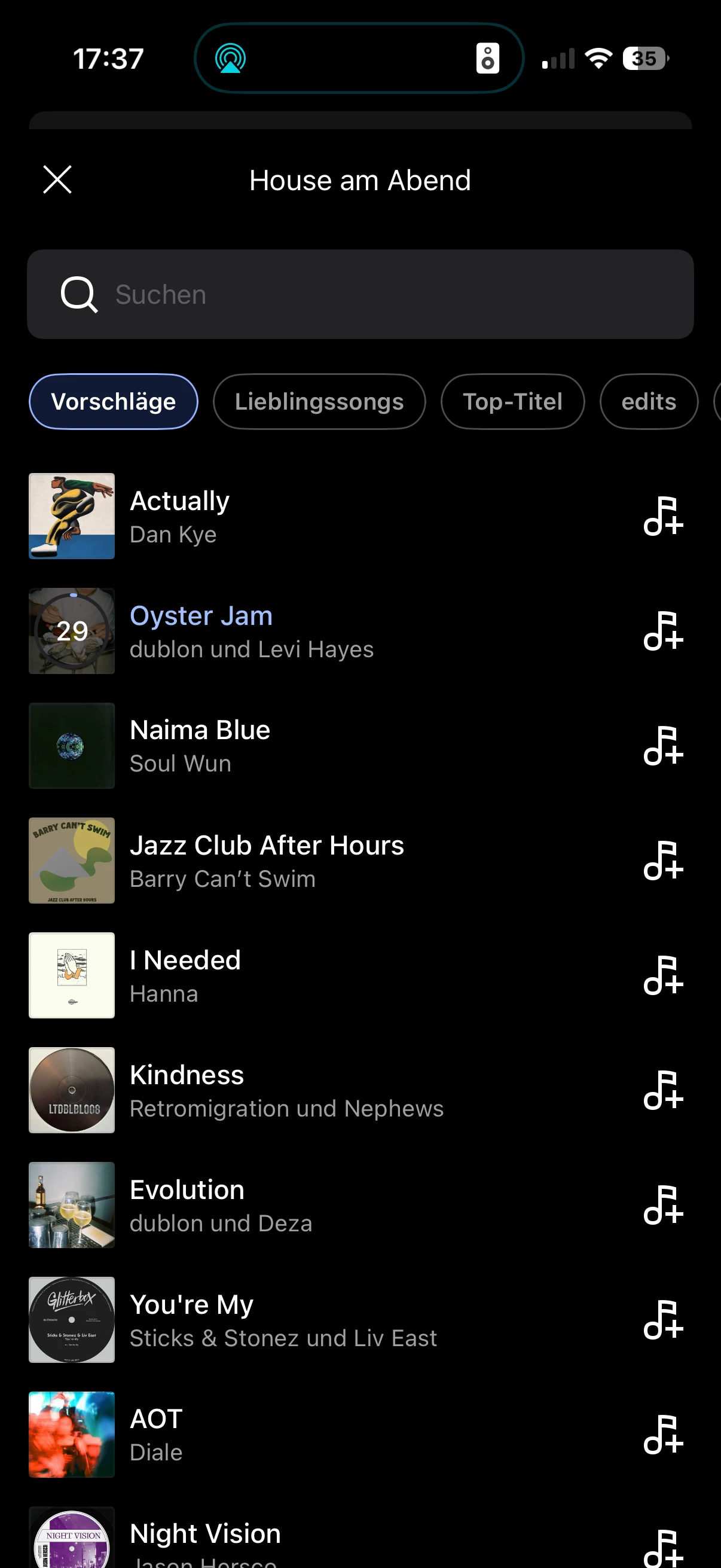Open the AirPlay indicator in Dynamic Island

coord(231,59)
